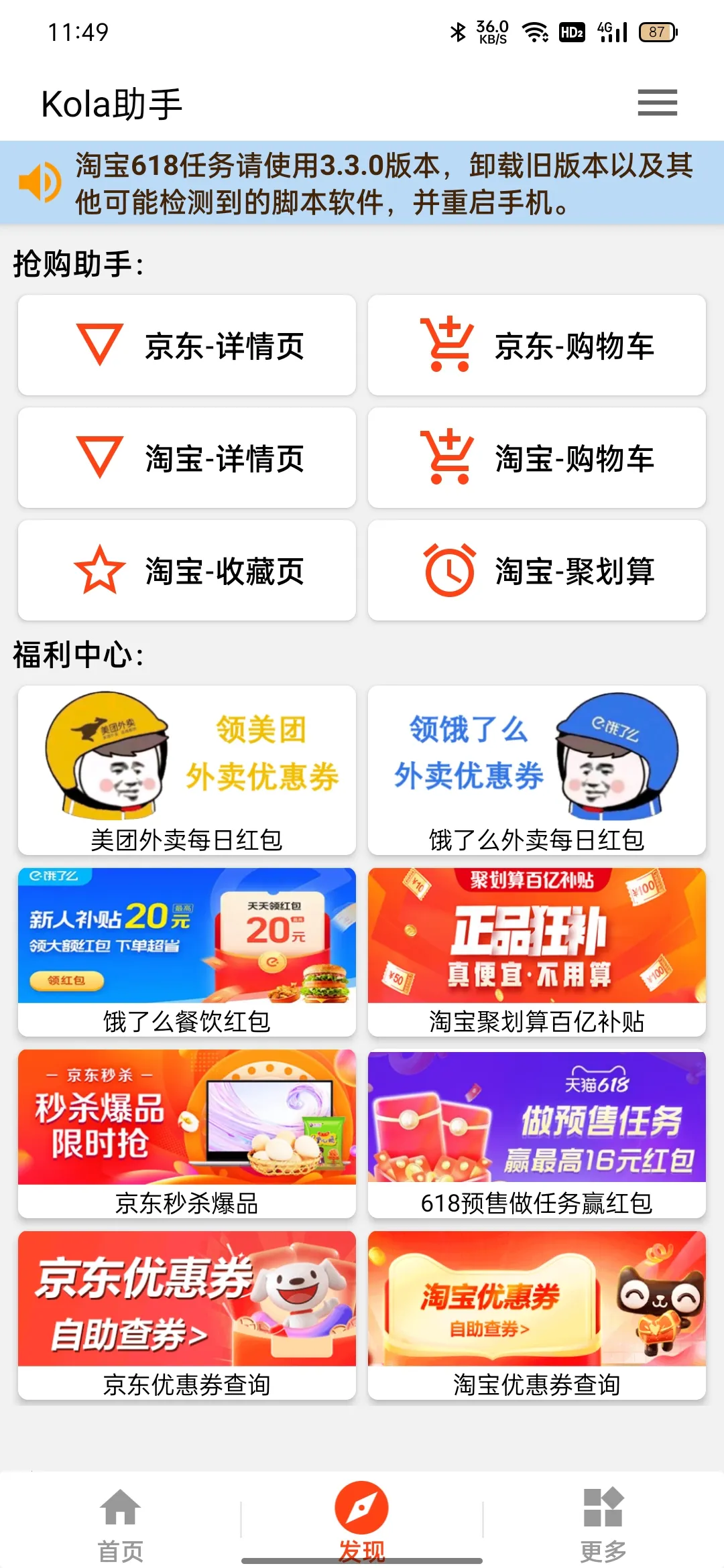Viewport: 724px width, 1568px height.
Task: Open 京东-详情页 snap-up helper
Action: (x=187, y=345)
